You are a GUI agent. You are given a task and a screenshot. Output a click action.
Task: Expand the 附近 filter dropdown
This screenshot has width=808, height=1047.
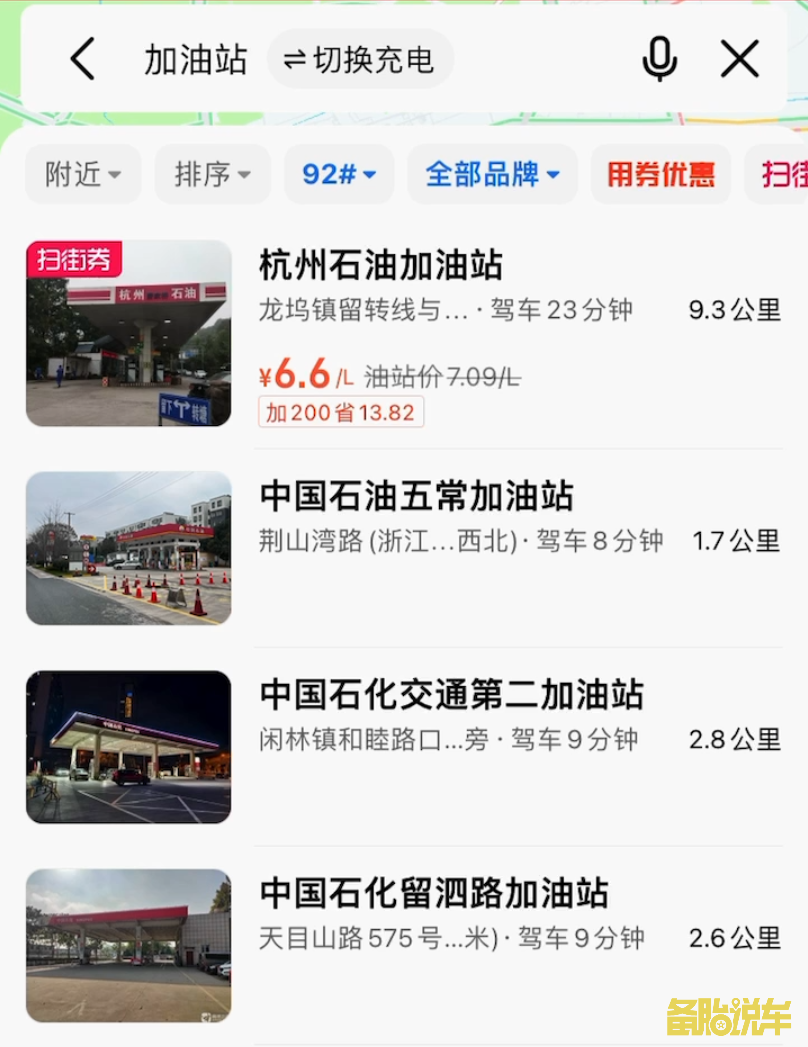[x=83, y=174]
